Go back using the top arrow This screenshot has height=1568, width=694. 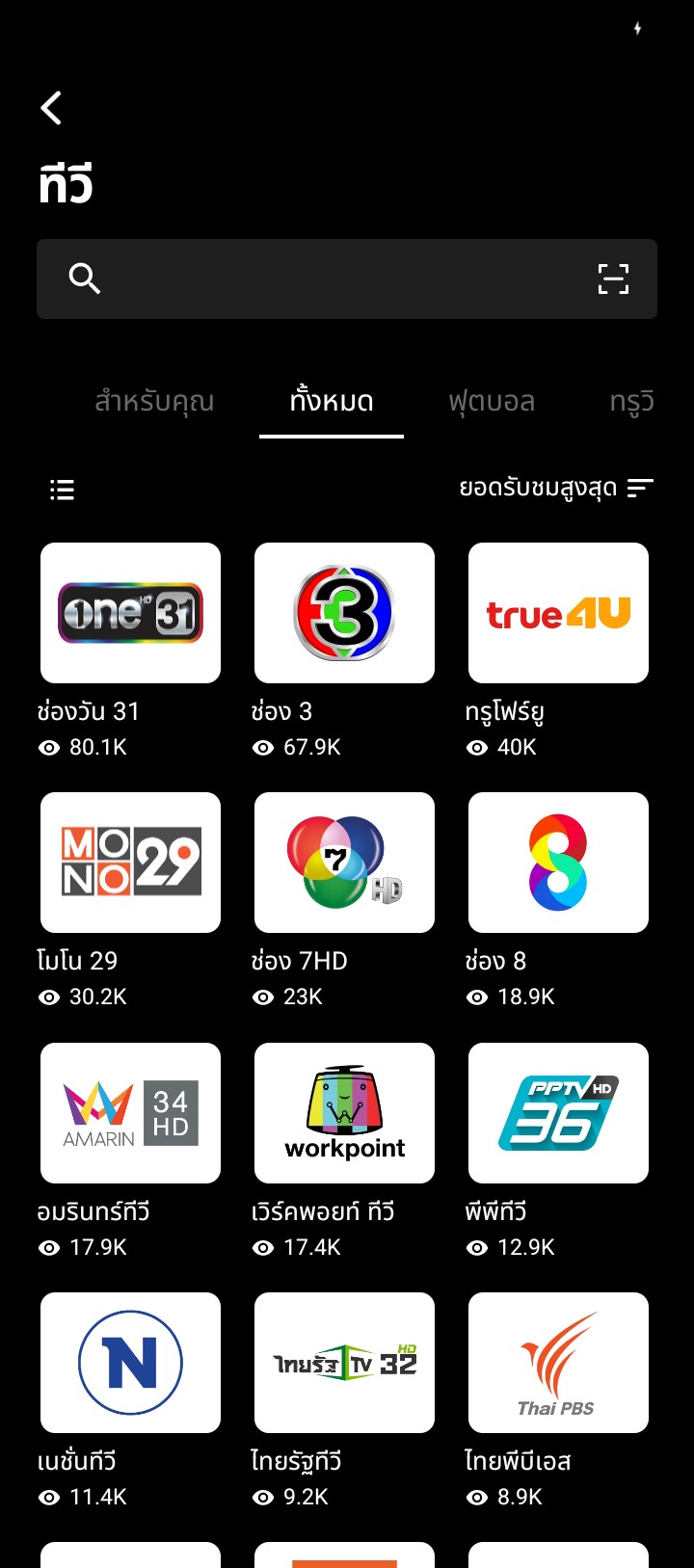(x=52, y=108)
